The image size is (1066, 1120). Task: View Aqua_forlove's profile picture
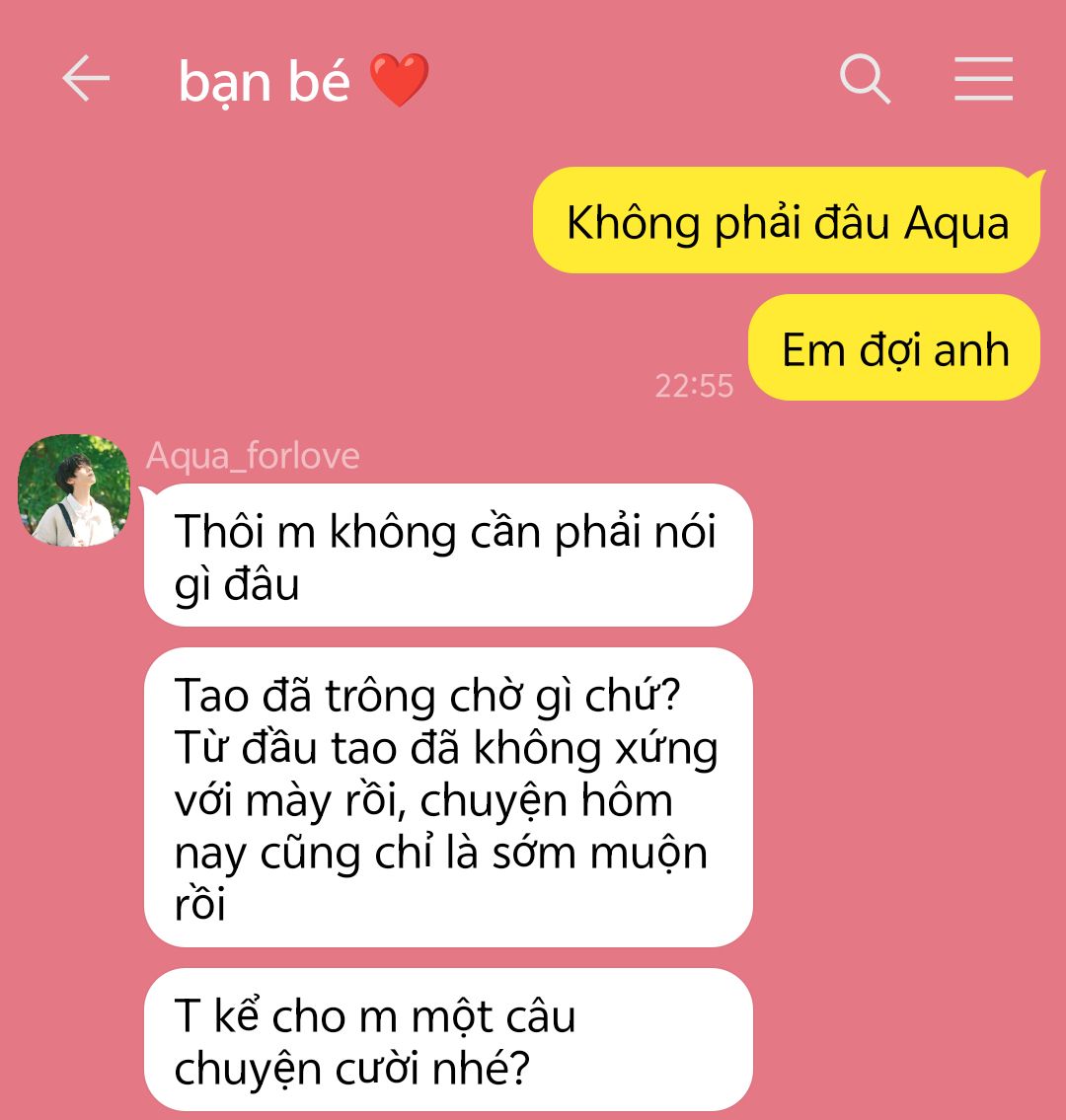coord(74,490)
